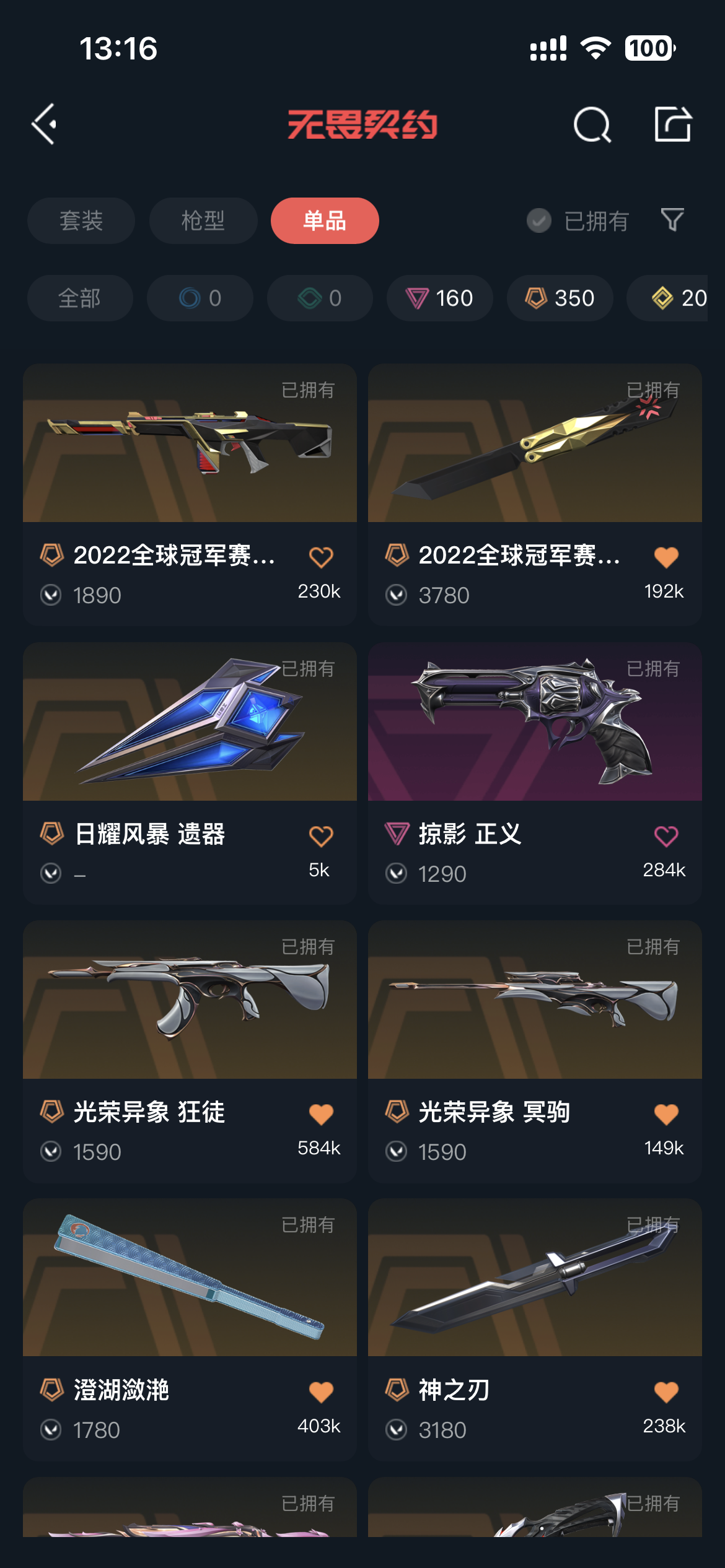Filter by the purple 160 tier chip
This screenshot has height=1568, width=725.
[x=440, y=298]
